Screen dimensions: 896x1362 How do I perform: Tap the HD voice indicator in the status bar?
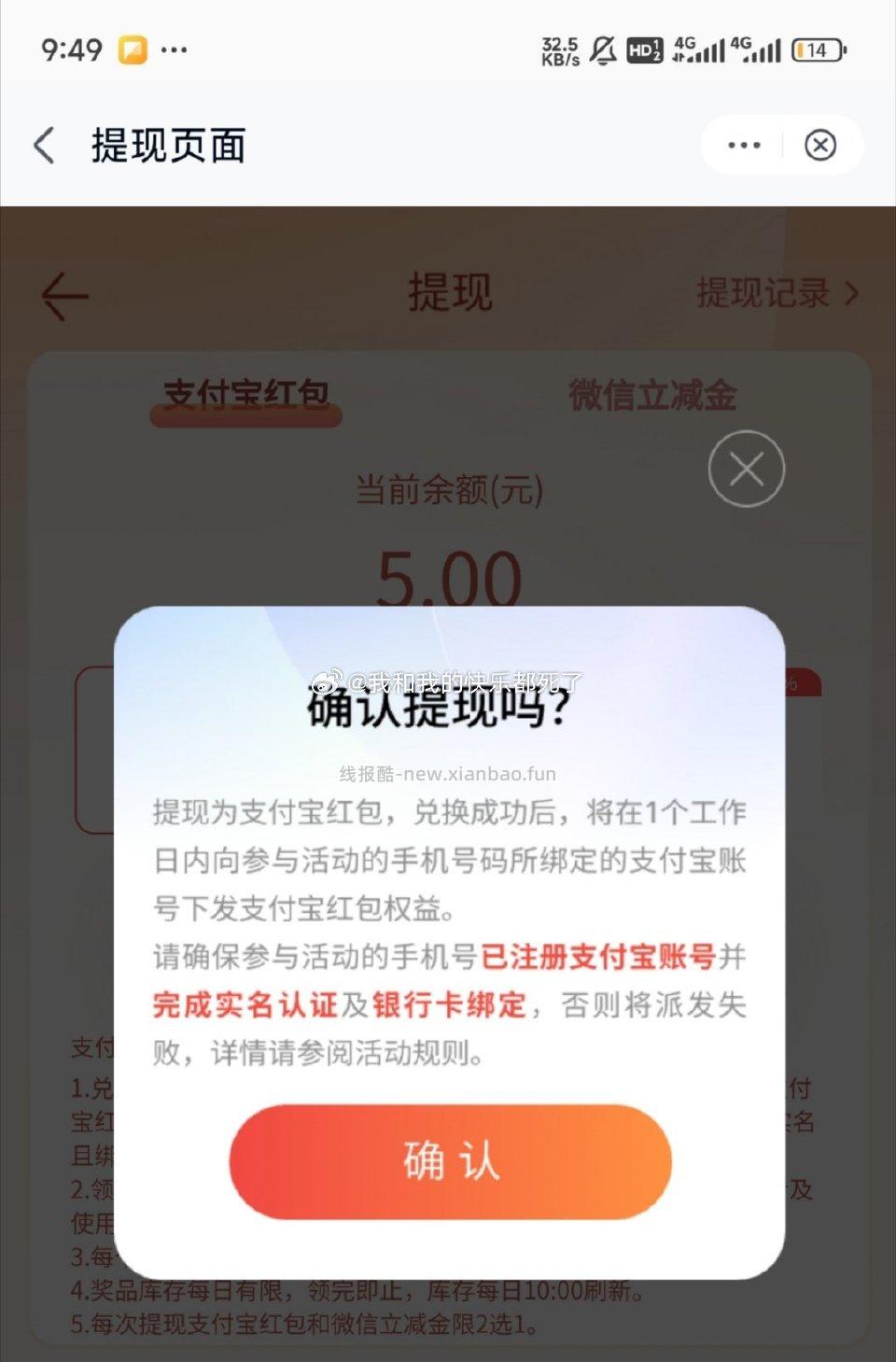pyautogui.click(x=643, y=49)
